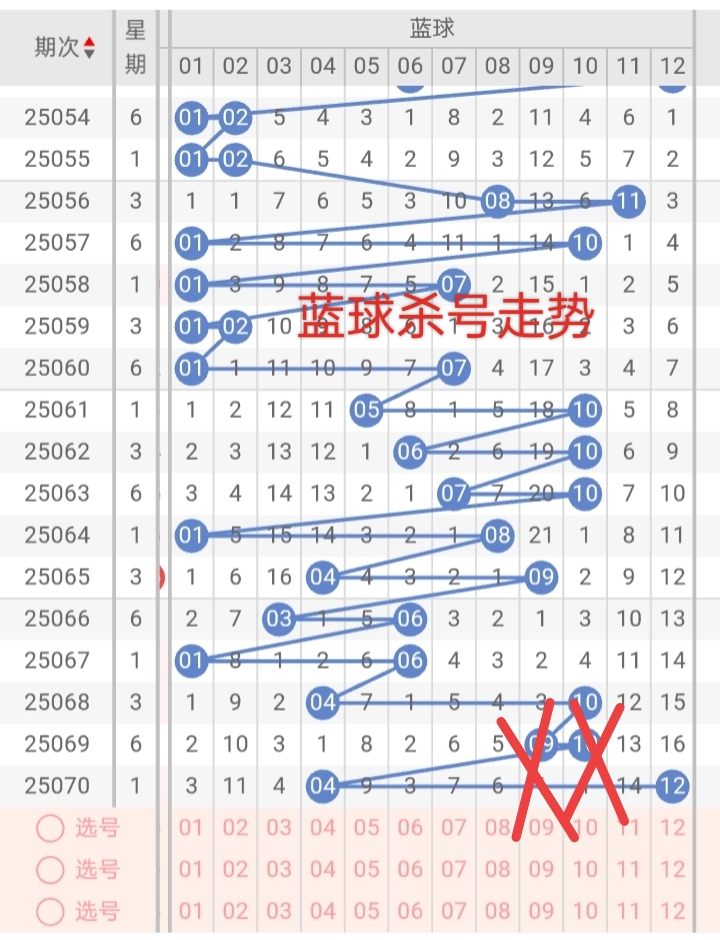Click the circled 02 ball in row 25059
Image resolution: width=720 pixels, height=940 pixels.
(x=236, y=326)
